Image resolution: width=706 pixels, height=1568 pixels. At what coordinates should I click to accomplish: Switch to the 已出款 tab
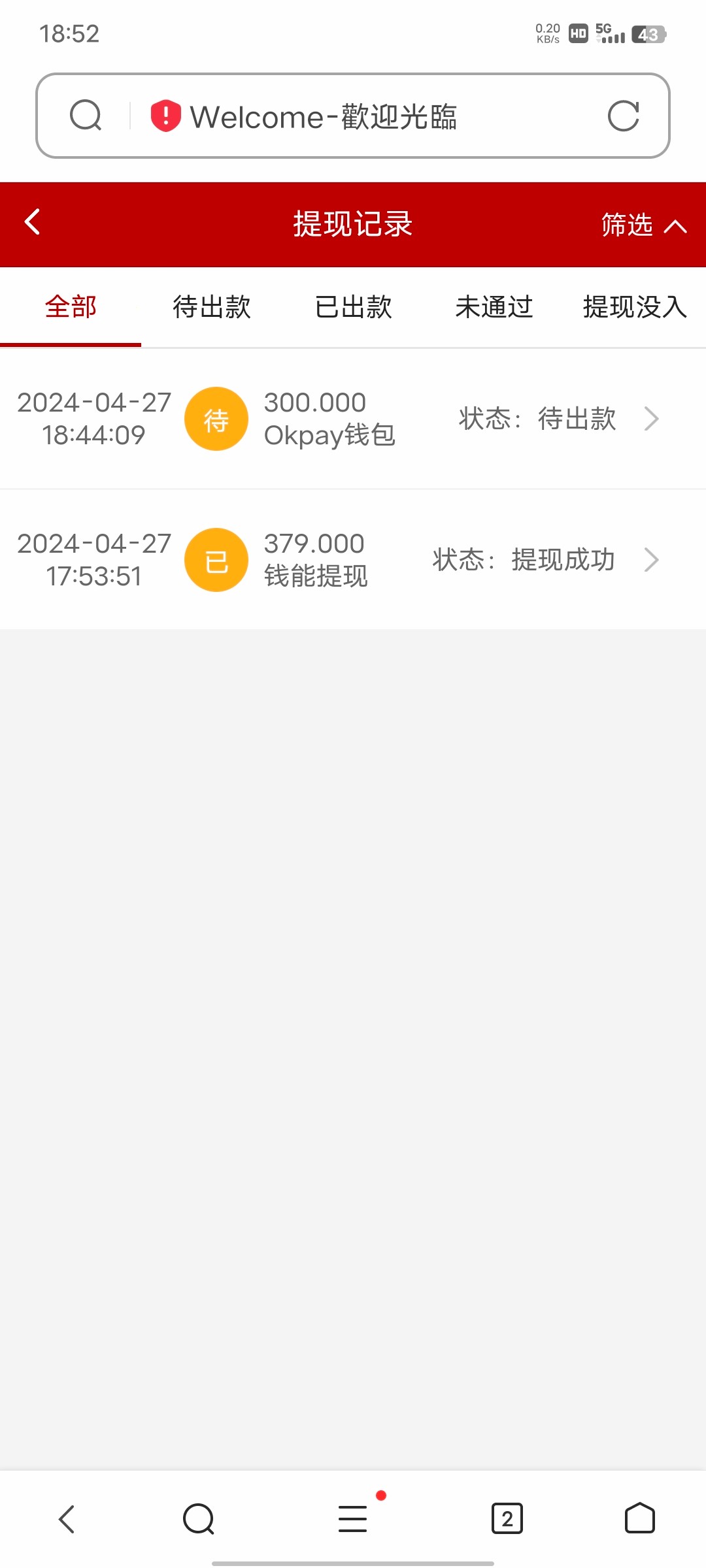[352, 306]
